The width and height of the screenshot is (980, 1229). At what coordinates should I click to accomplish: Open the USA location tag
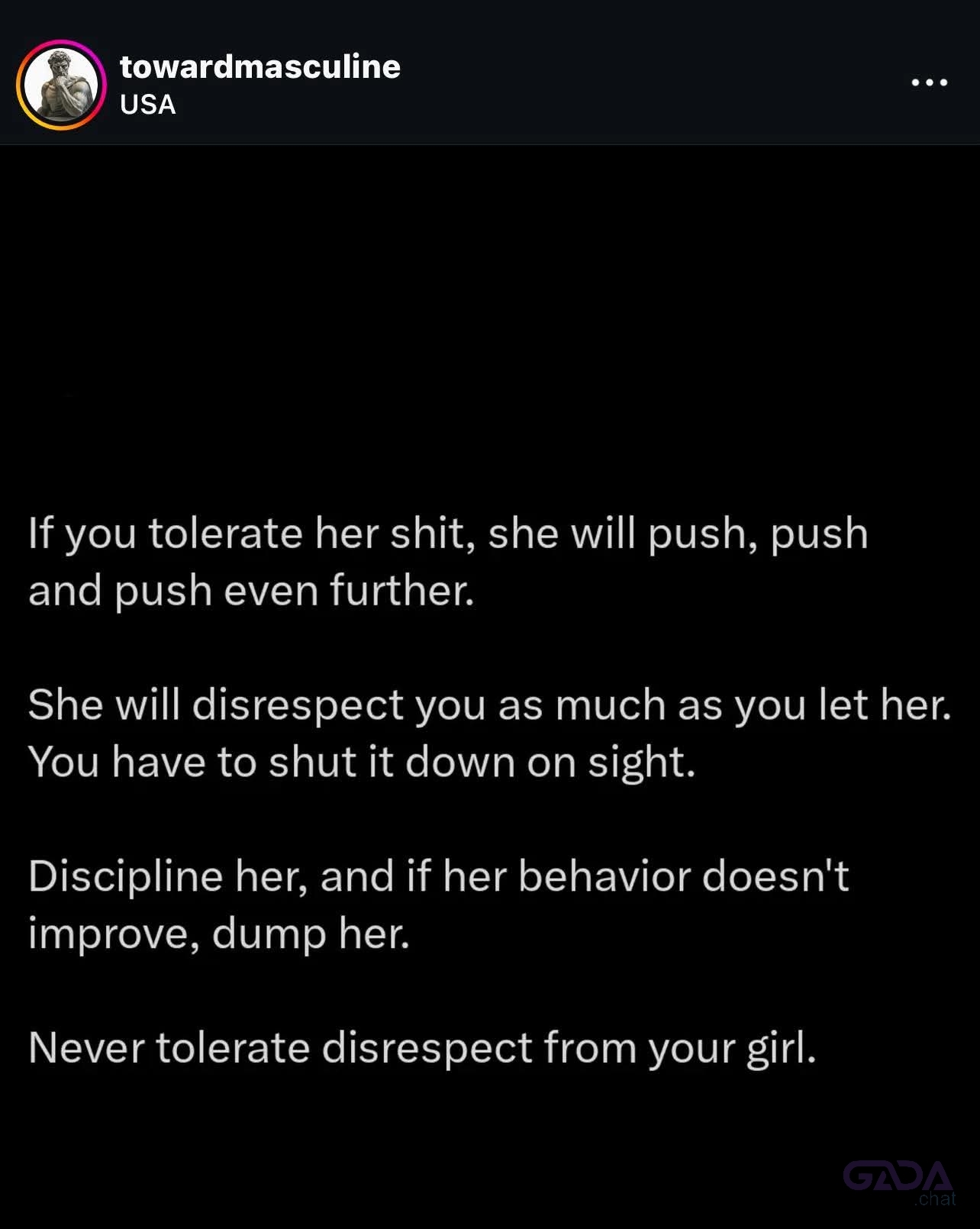pyautogui.click(x=148, y=105)
